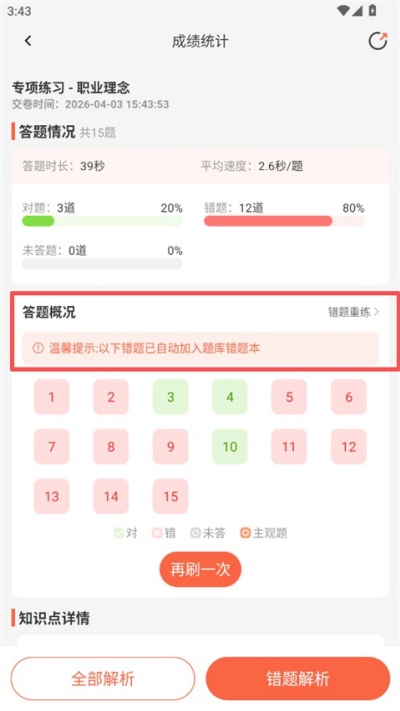Open 全部解析 for all explanations
The width and height of the screenshot is (400, 711).
(x=103, y=679)
